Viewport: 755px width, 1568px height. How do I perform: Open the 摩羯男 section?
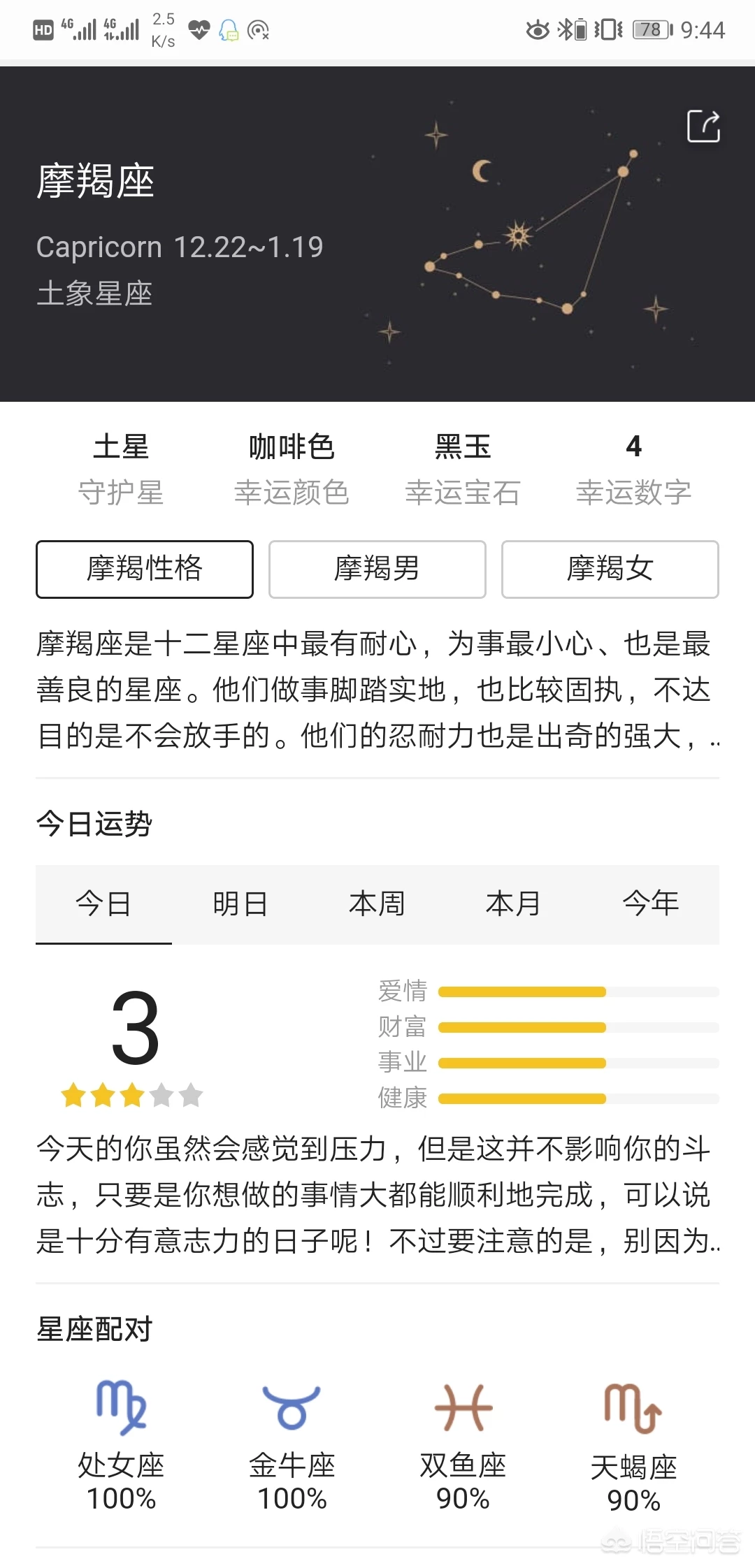pyautogui.click(x=377, y=569)
